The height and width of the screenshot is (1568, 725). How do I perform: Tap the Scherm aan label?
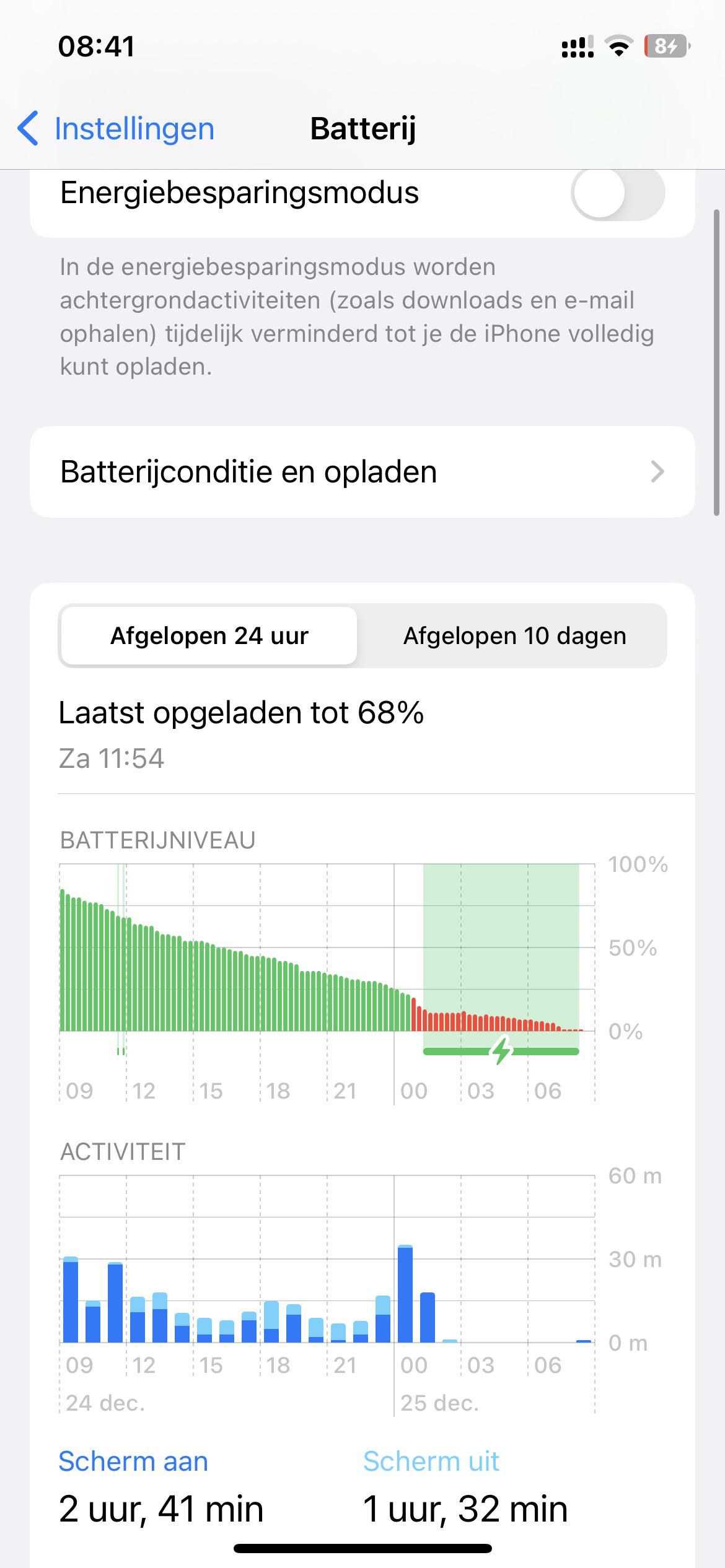click(x=132, y=1460)
